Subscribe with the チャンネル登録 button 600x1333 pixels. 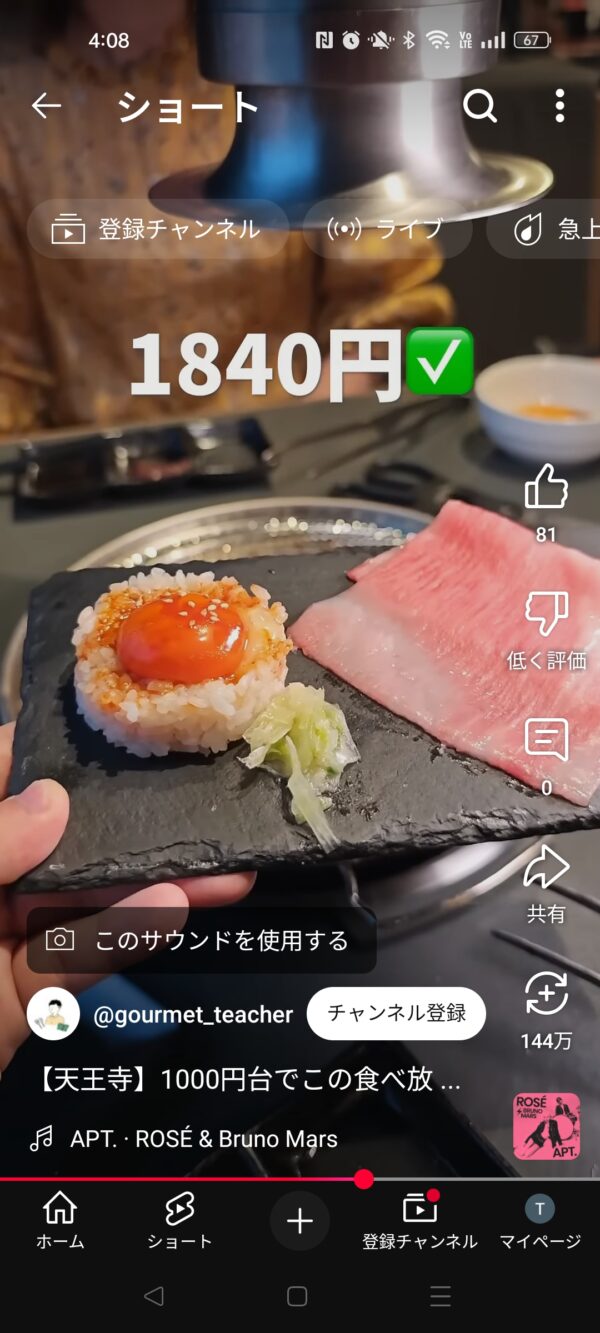click(x=396, y=1013)
